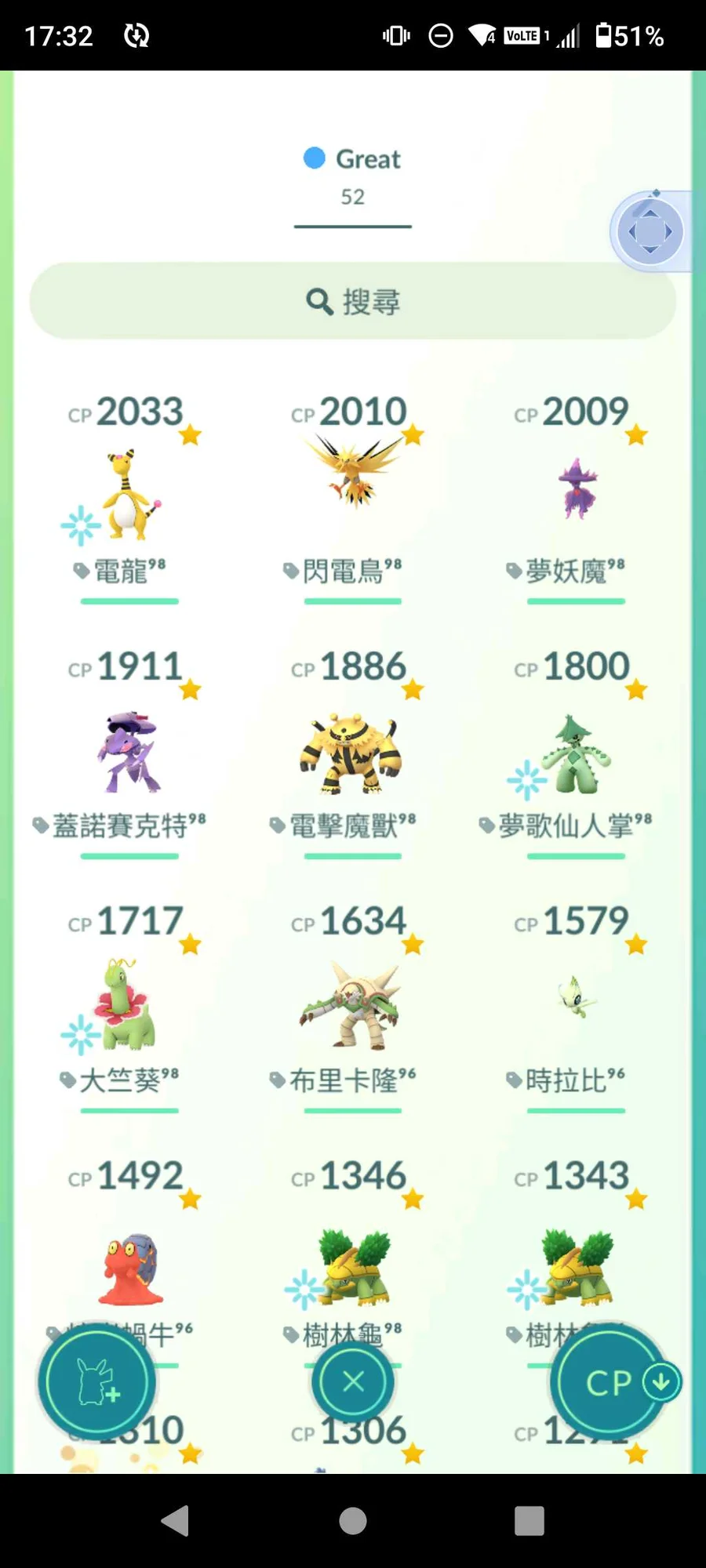Screen dimensions: 706x1568
Task: Go to the Android home screen
Action: 353,1521
